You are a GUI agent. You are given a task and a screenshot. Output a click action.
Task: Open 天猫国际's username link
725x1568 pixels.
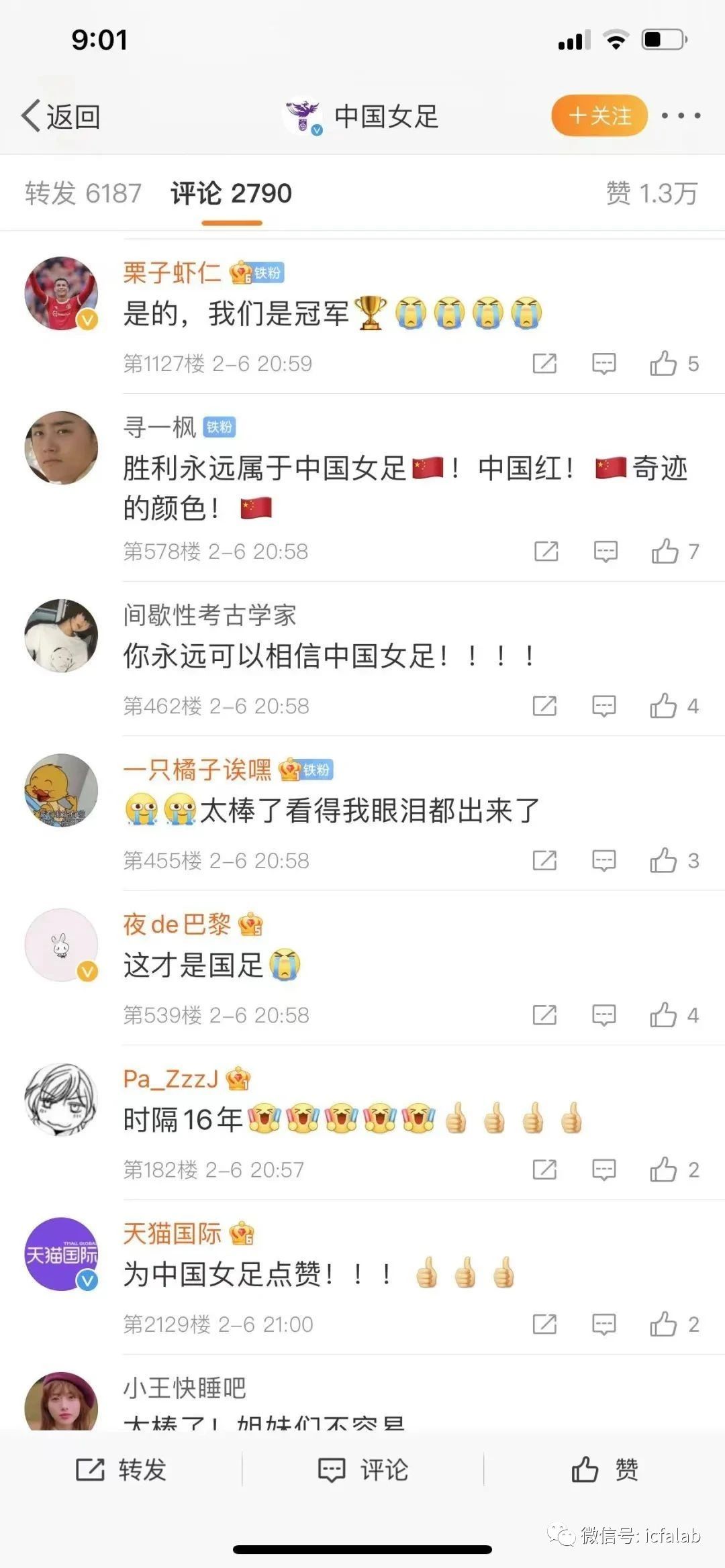coord(172,1233)
